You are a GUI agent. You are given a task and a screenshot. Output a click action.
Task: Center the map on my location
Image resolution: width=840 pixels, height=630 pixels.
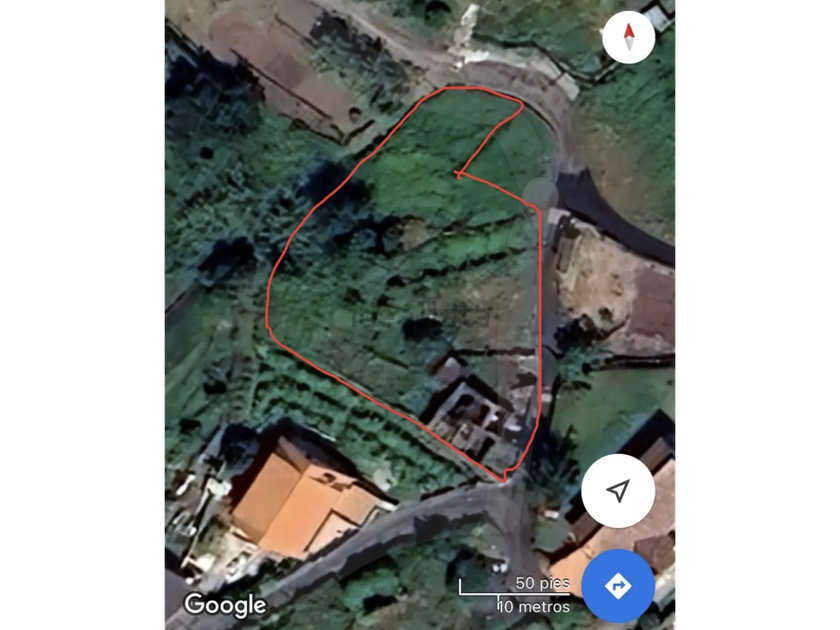tap(618, 491)
